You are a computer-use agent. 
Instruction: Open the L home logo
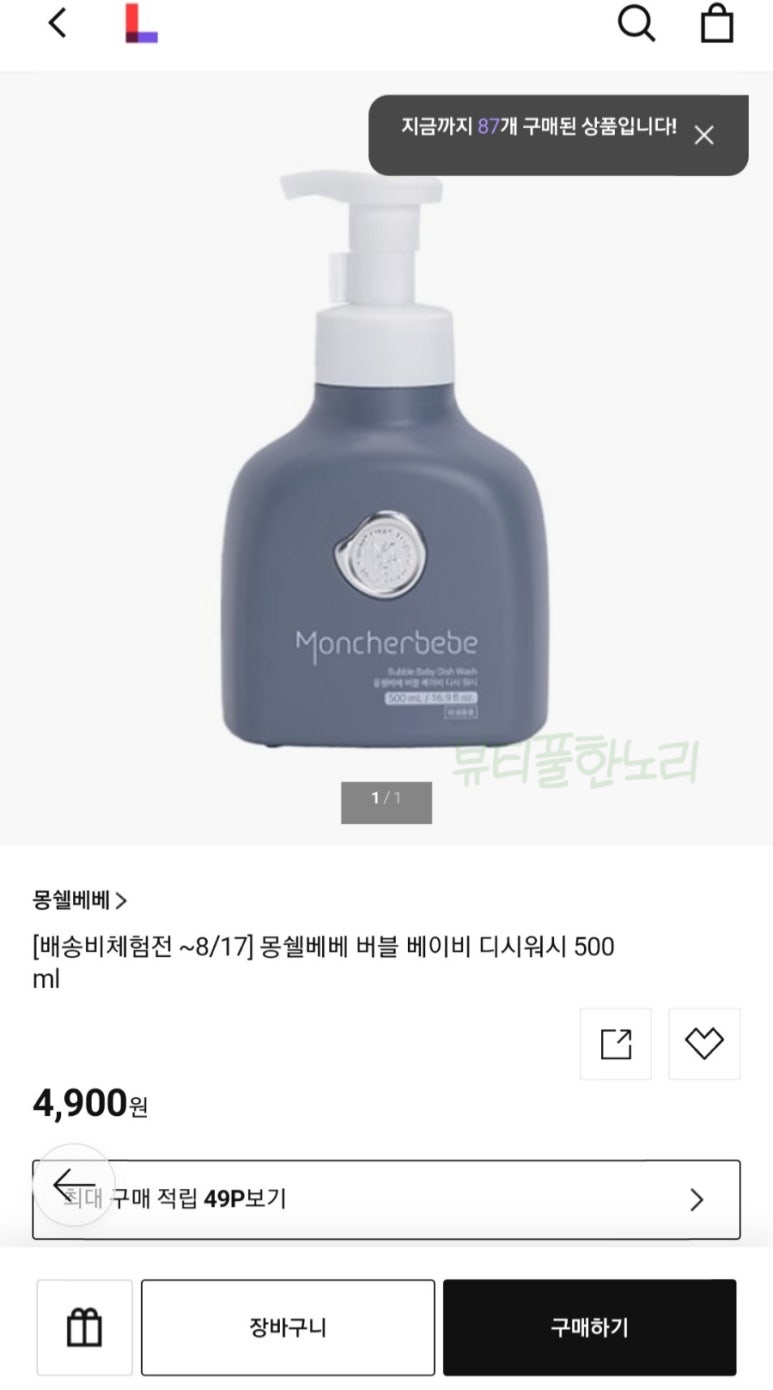pyautogui.click(x=141, y=23)
